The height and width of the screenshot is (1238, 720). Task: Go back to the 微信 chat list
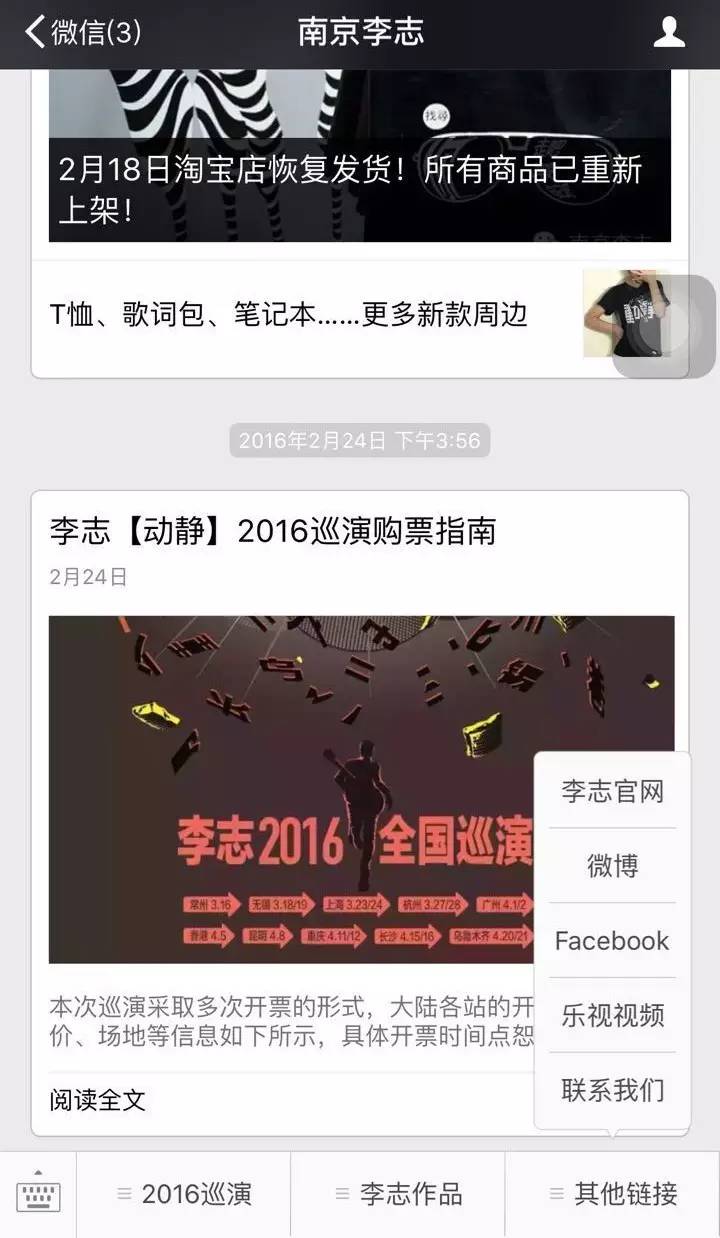click(82, 32)
